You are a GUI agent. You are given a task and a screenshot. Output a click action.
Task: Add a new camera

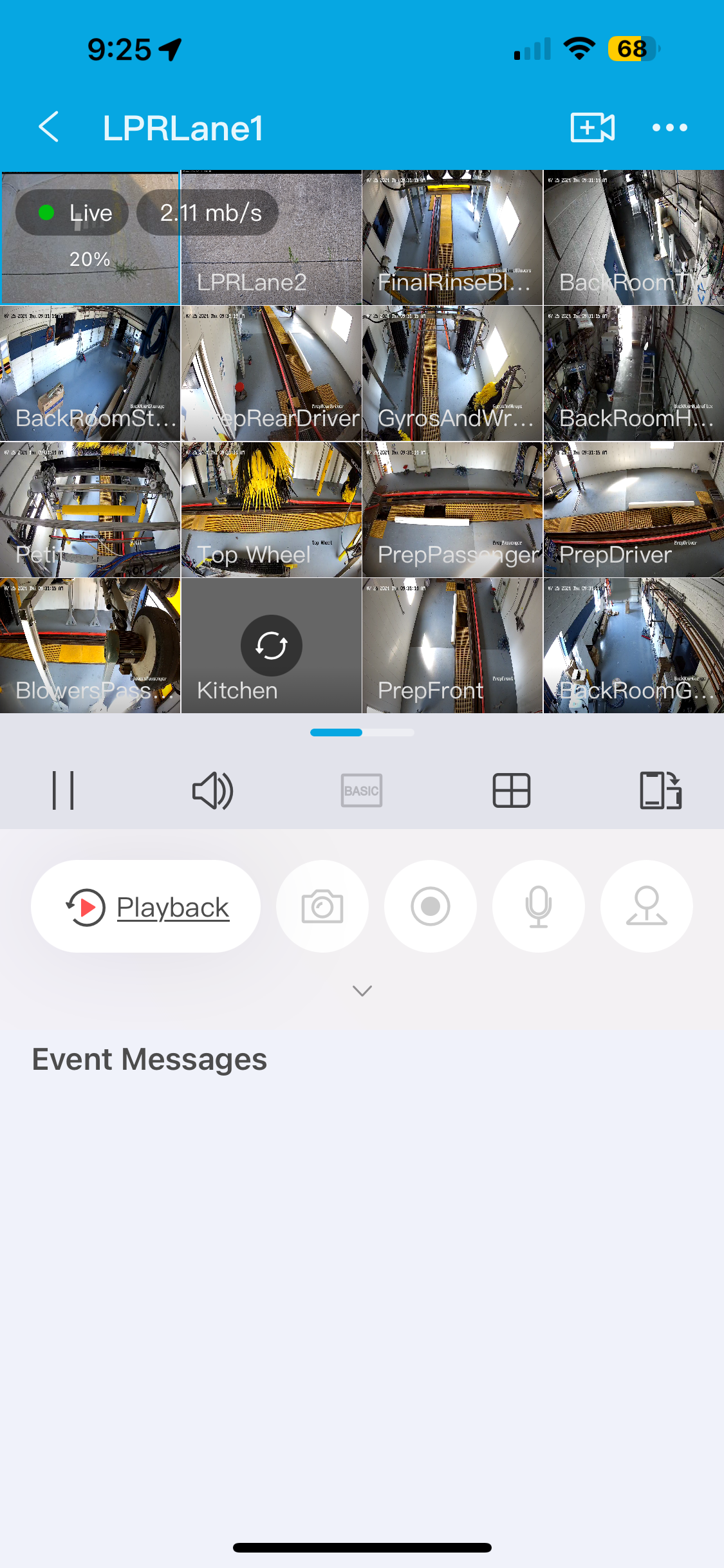(x=592, y=127)
